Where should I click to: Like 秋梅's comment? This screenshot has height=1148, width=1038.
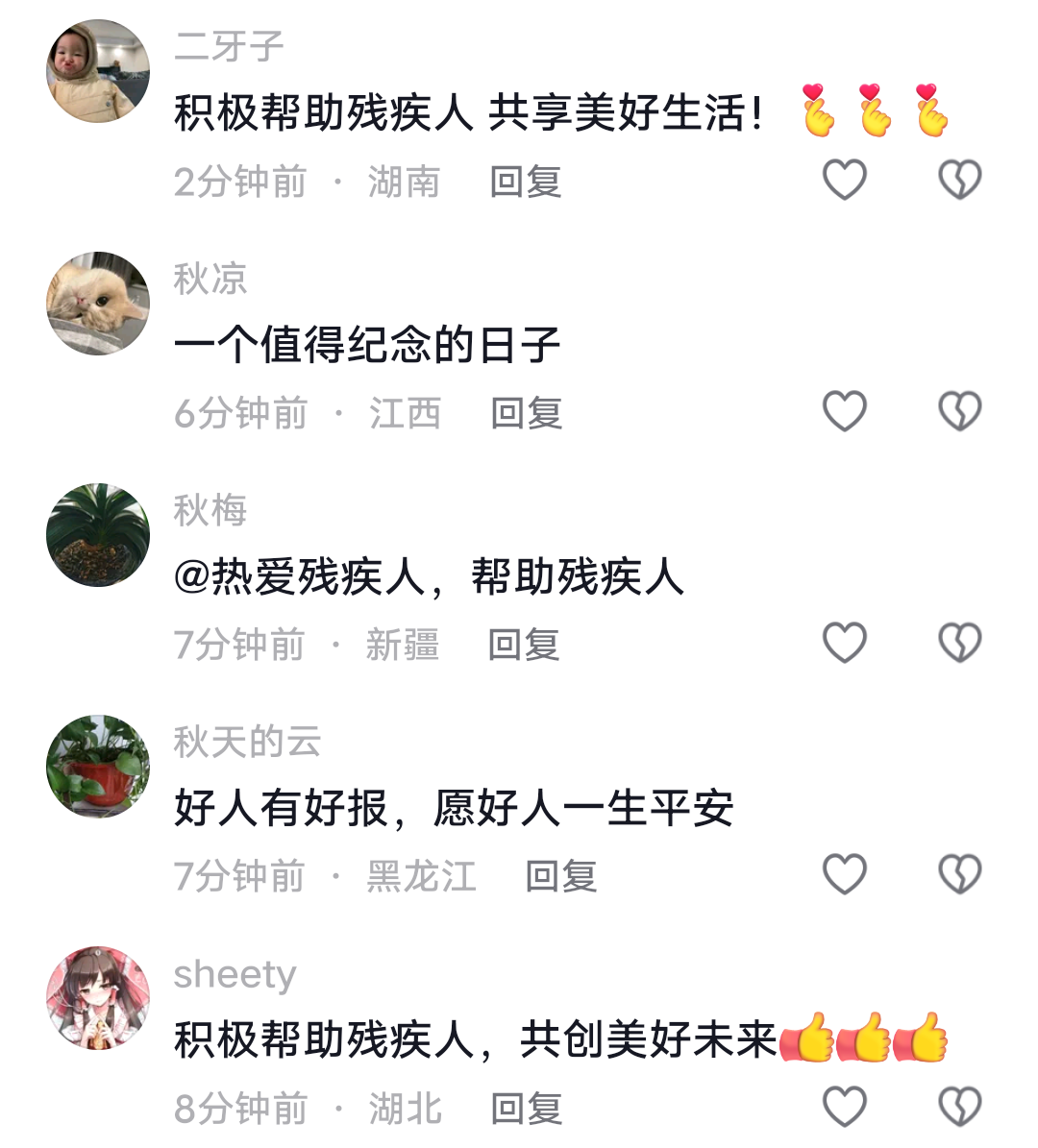845,643
